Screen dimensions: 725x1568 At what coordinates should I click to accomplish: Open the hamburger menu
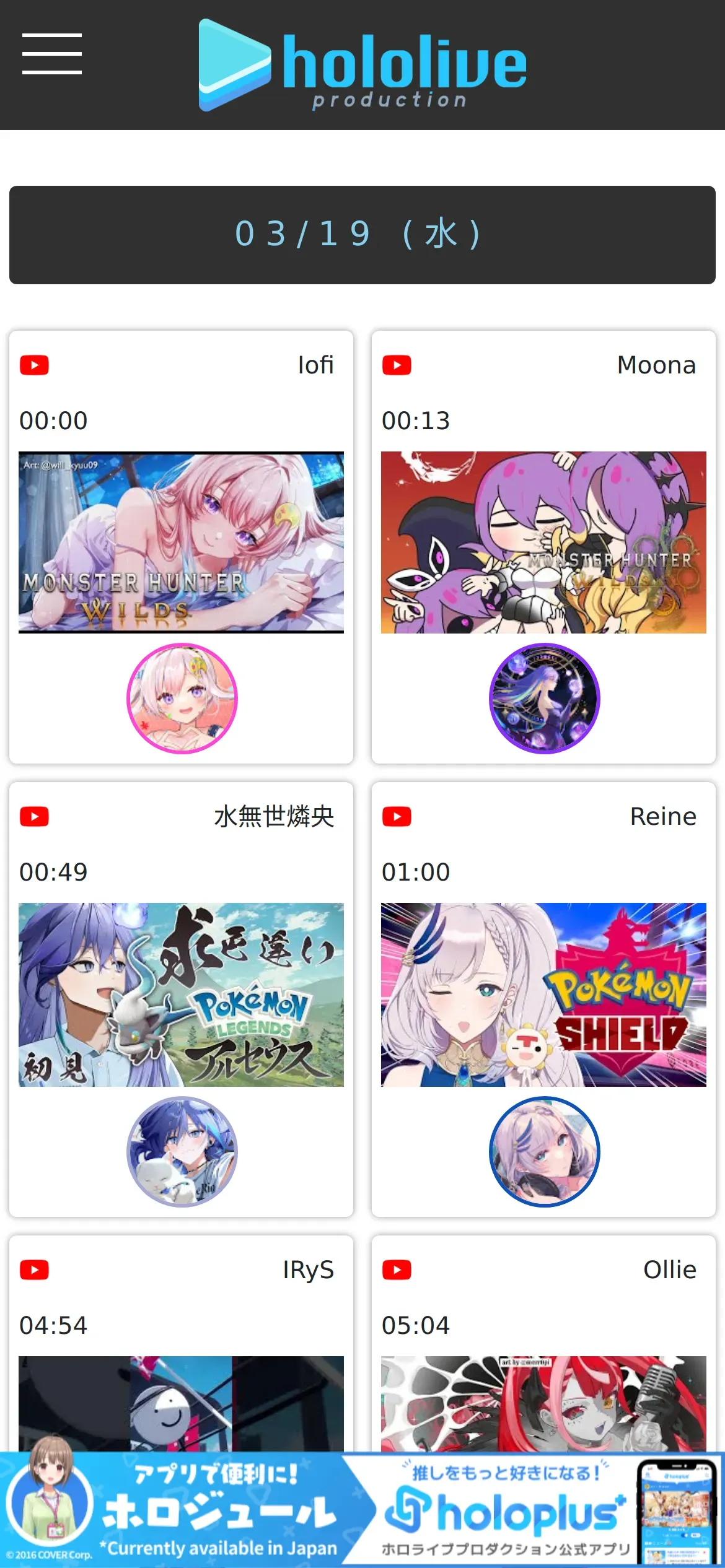[x=52, y=54]
